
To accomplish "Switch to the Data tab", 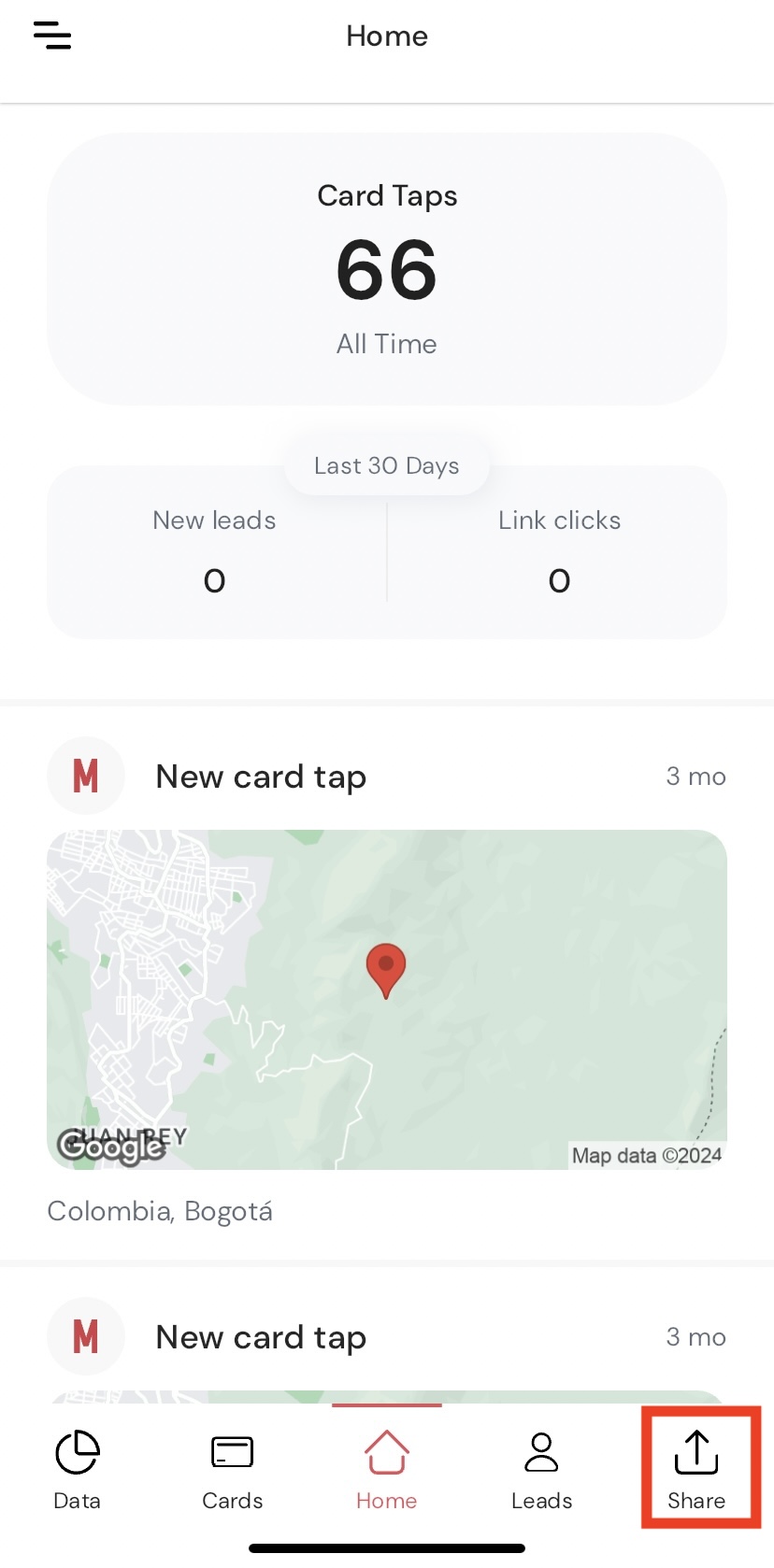I will 77,1470.
